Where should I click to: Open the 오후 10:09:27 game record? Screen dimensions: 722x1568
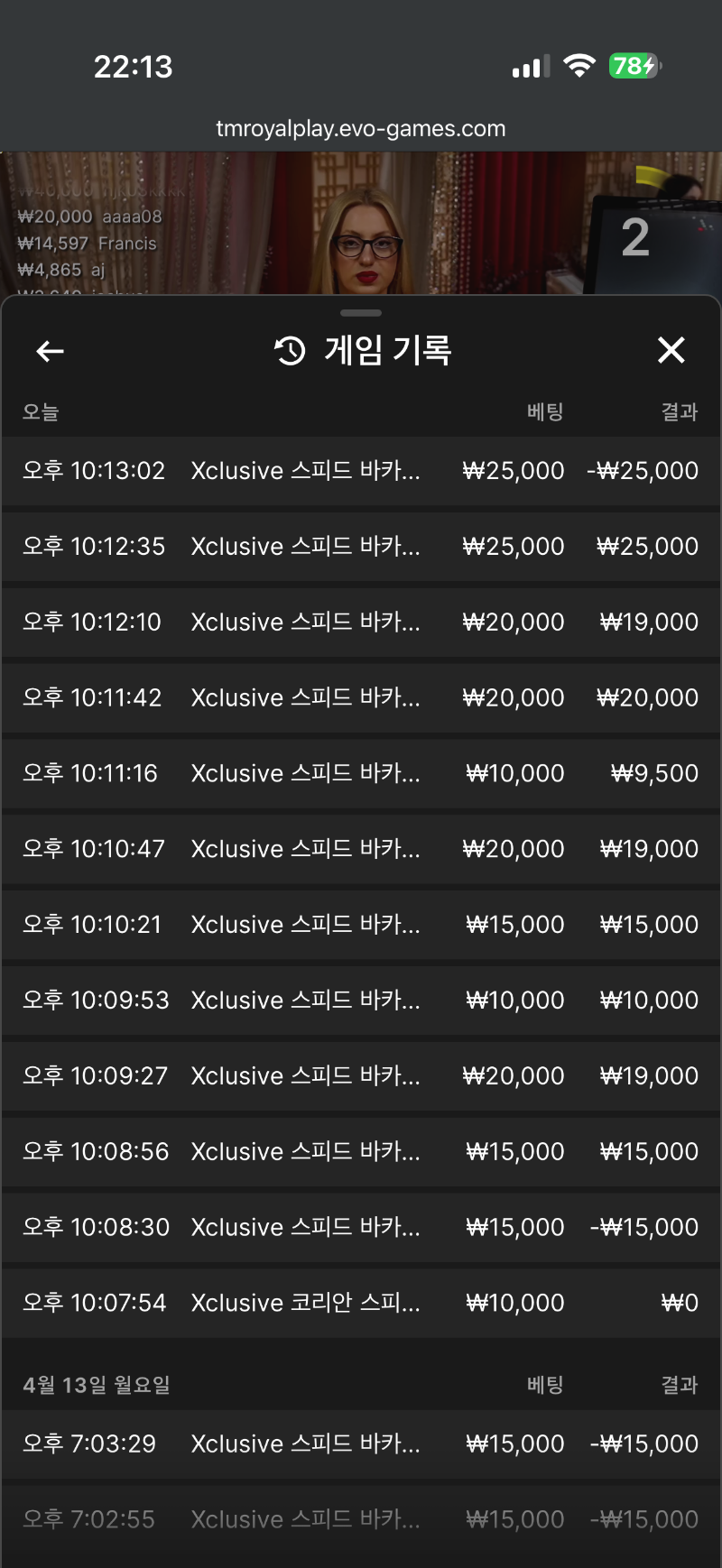pos(361,1076)
